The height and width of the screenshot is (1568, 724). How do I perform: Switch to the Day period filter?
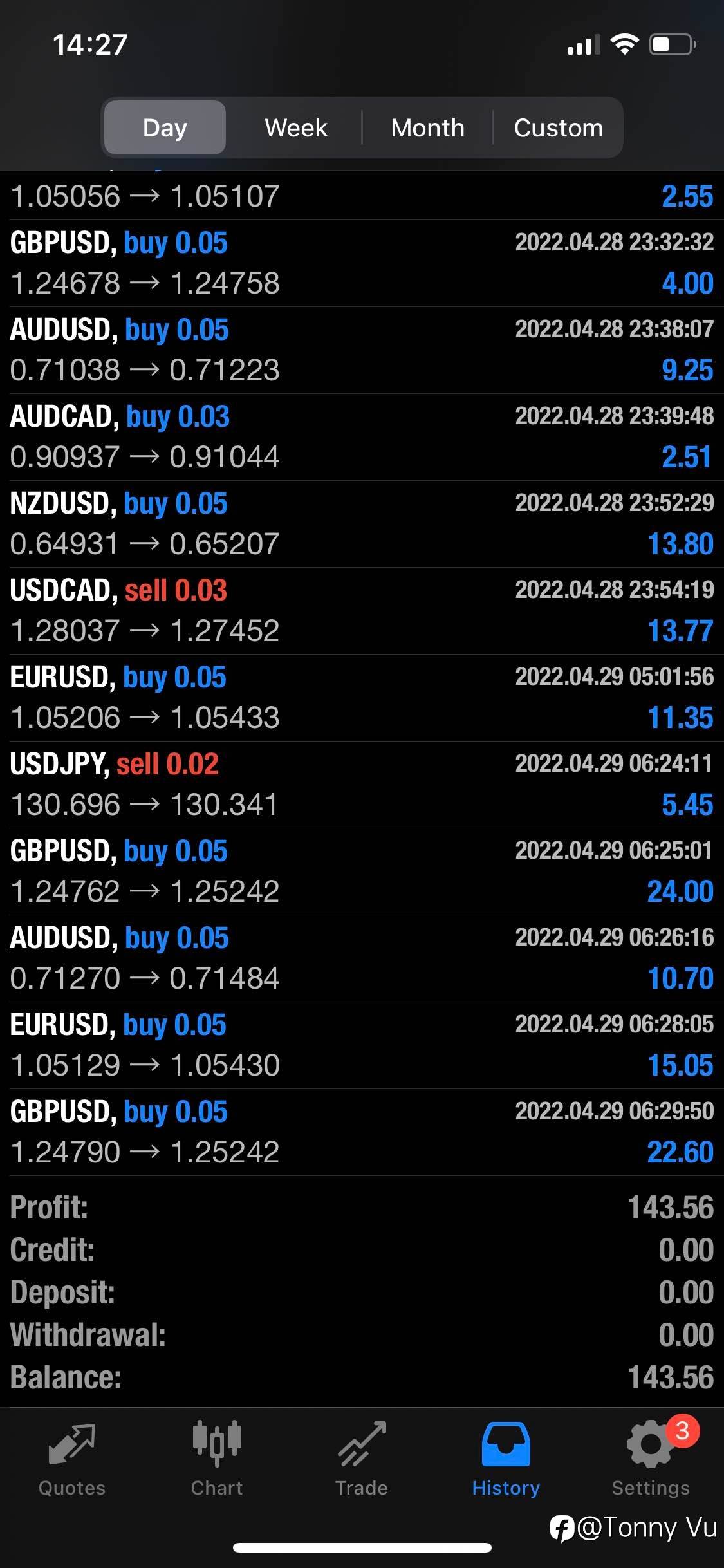(x=165, y=127)
